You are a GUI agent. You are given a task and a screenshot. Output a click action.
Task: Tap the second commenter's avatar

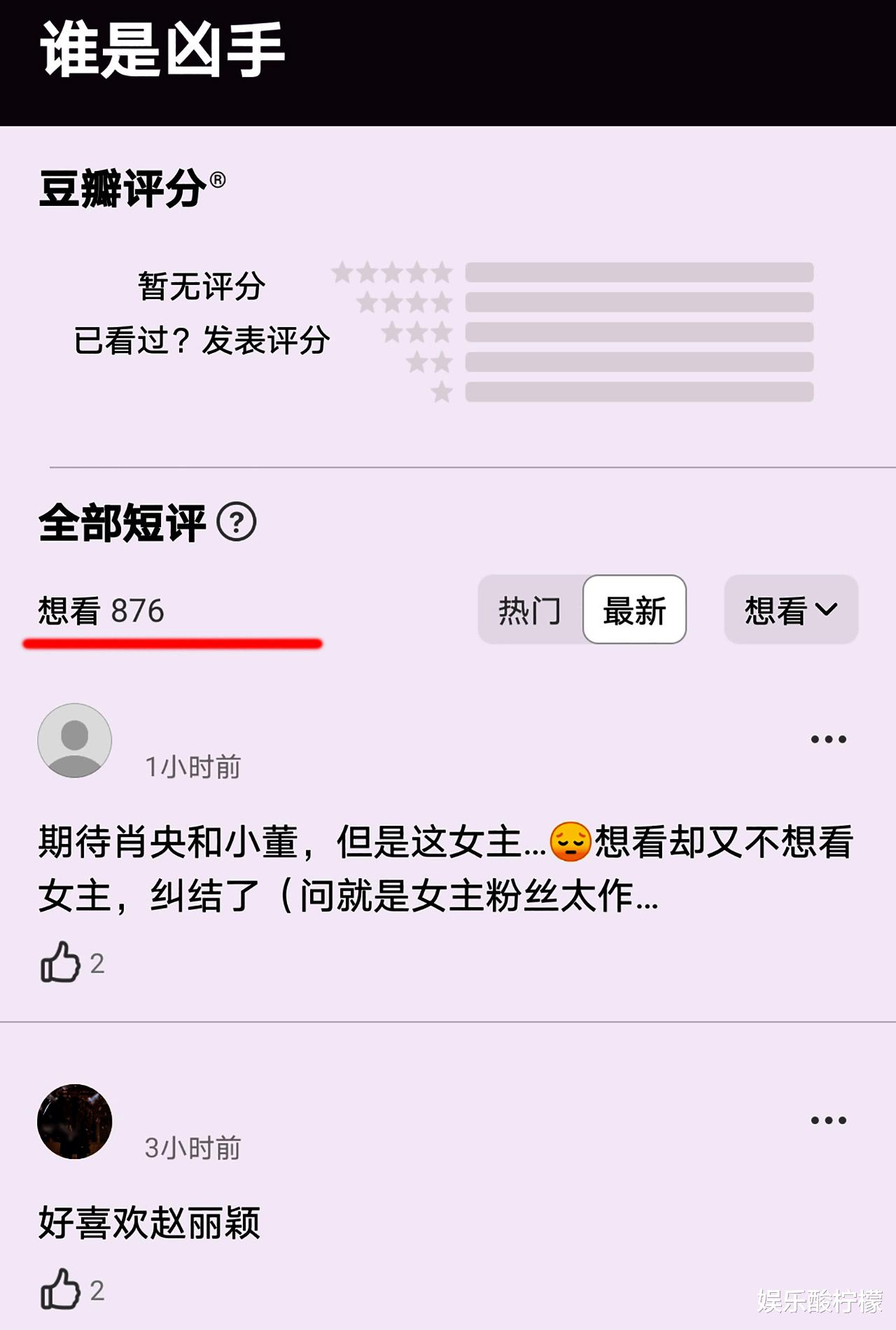click(73, 1120)
